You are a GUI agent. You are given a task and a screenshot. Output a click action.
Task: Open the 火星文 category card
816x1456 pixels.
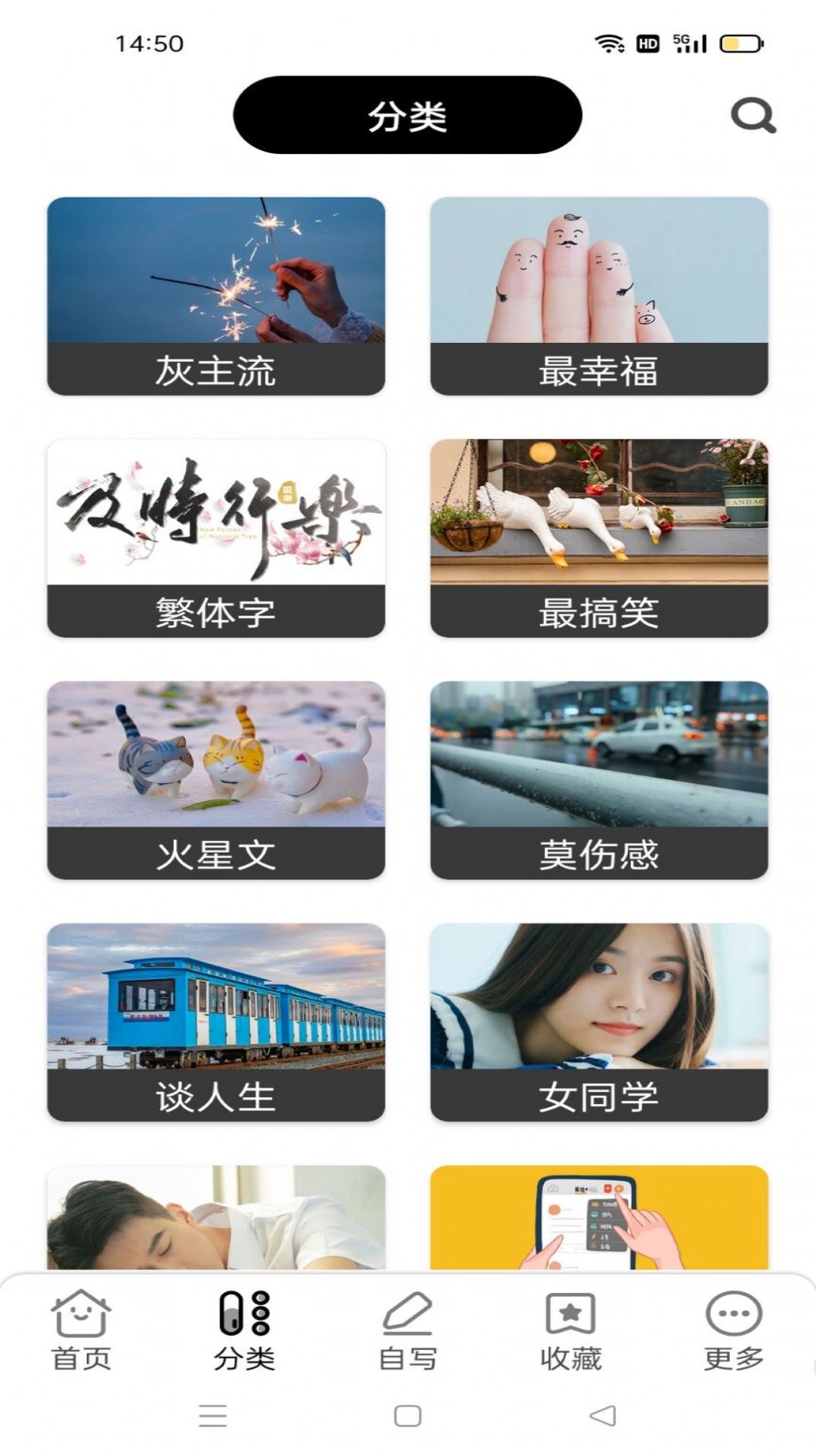[x=216, y=779]
